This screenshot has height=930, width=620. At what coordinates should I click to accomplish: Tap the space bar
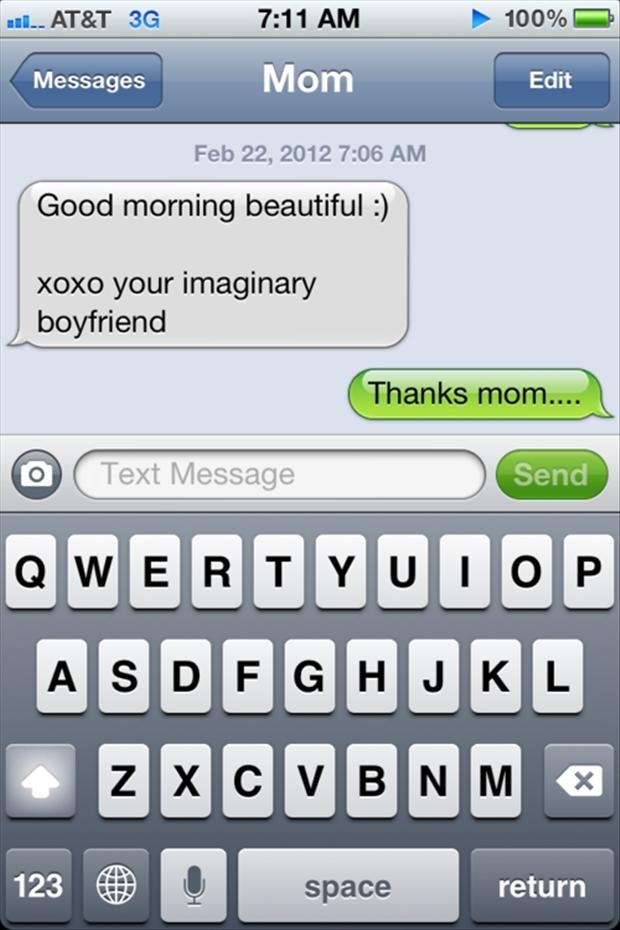348,885
